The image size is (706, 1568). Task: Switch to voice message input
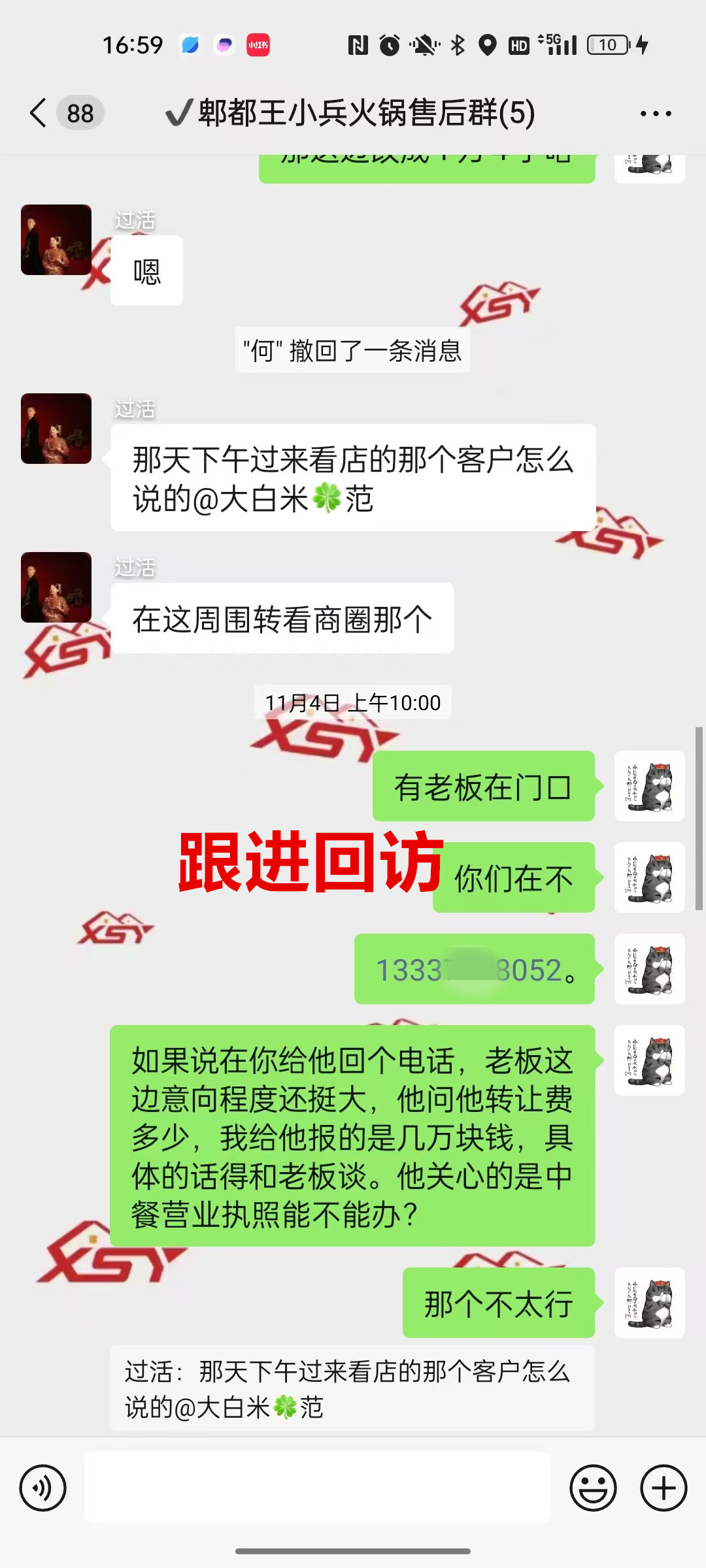click(43, 1488)
